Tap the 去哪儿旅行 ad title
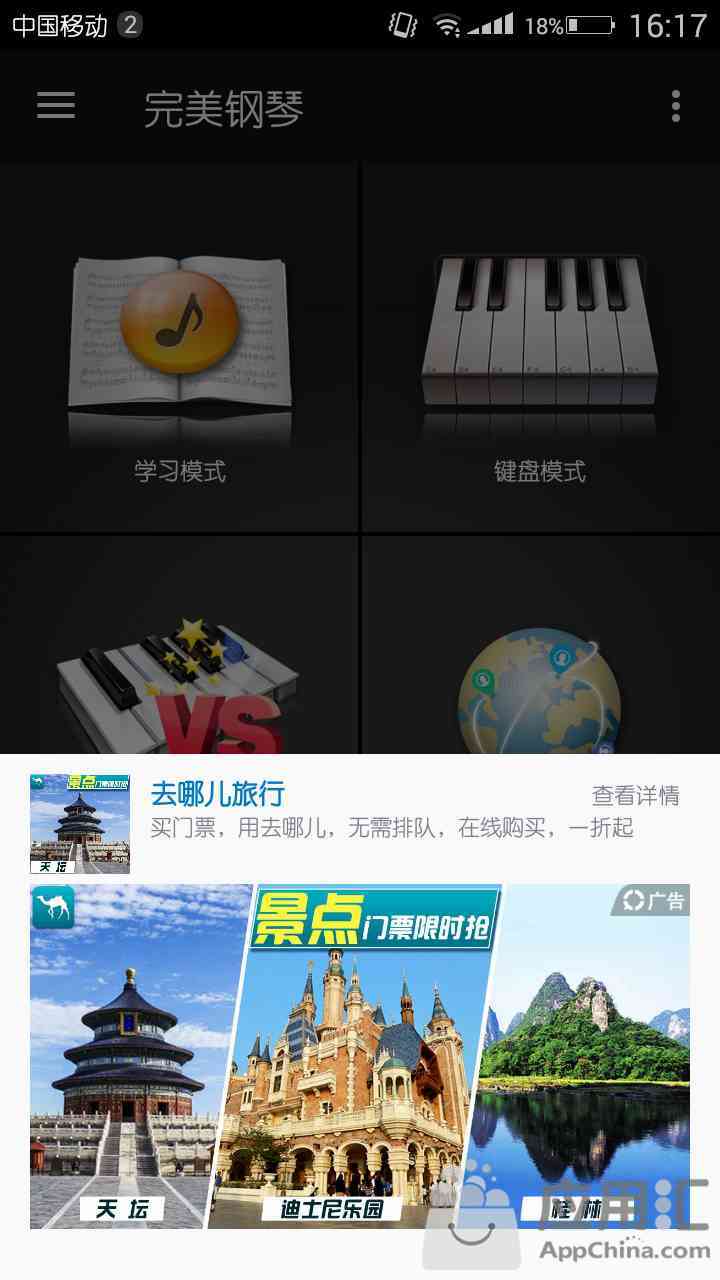This screenshot has height=1280, width=720. [218, 795]
